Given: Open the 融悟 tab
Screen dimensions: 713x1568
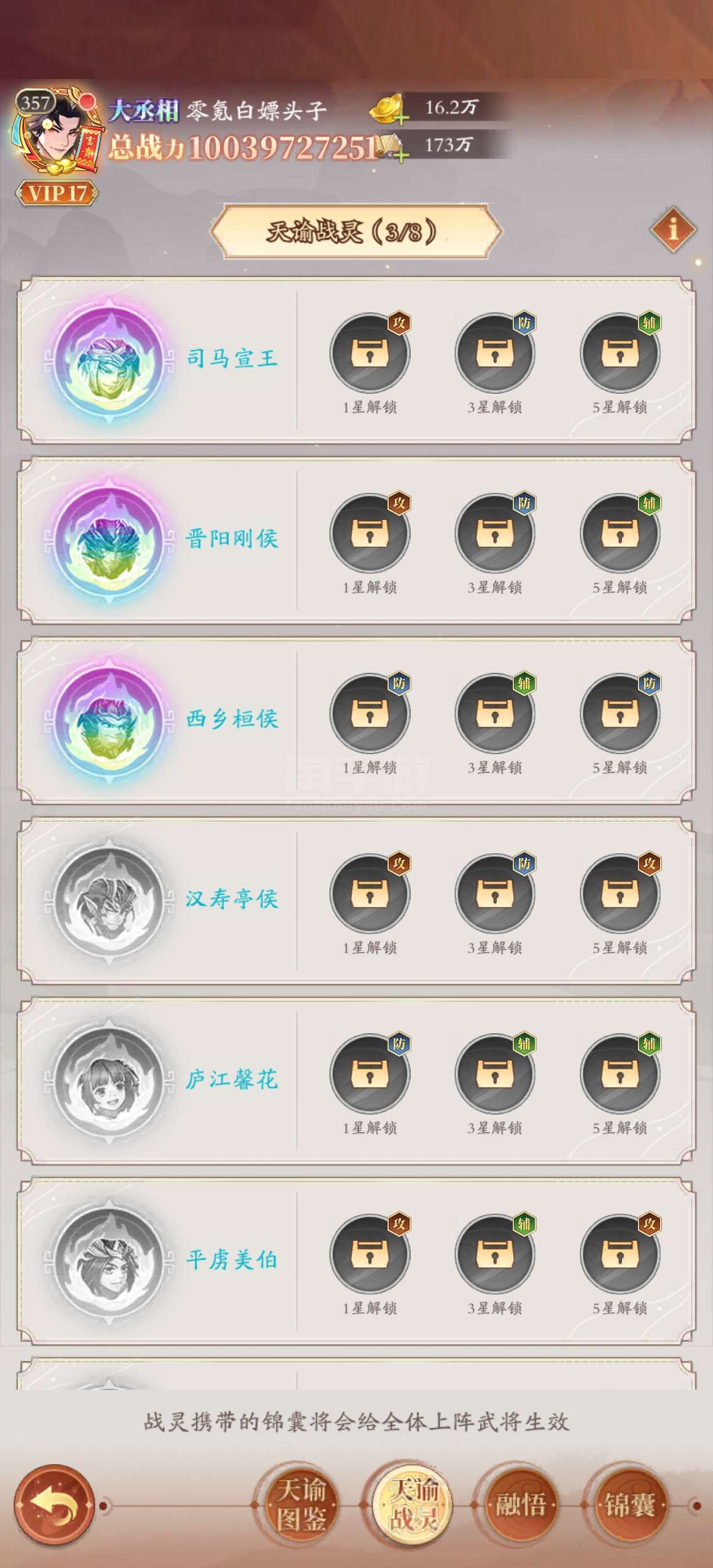Looking at the screenshot, I should point(521,1505).
